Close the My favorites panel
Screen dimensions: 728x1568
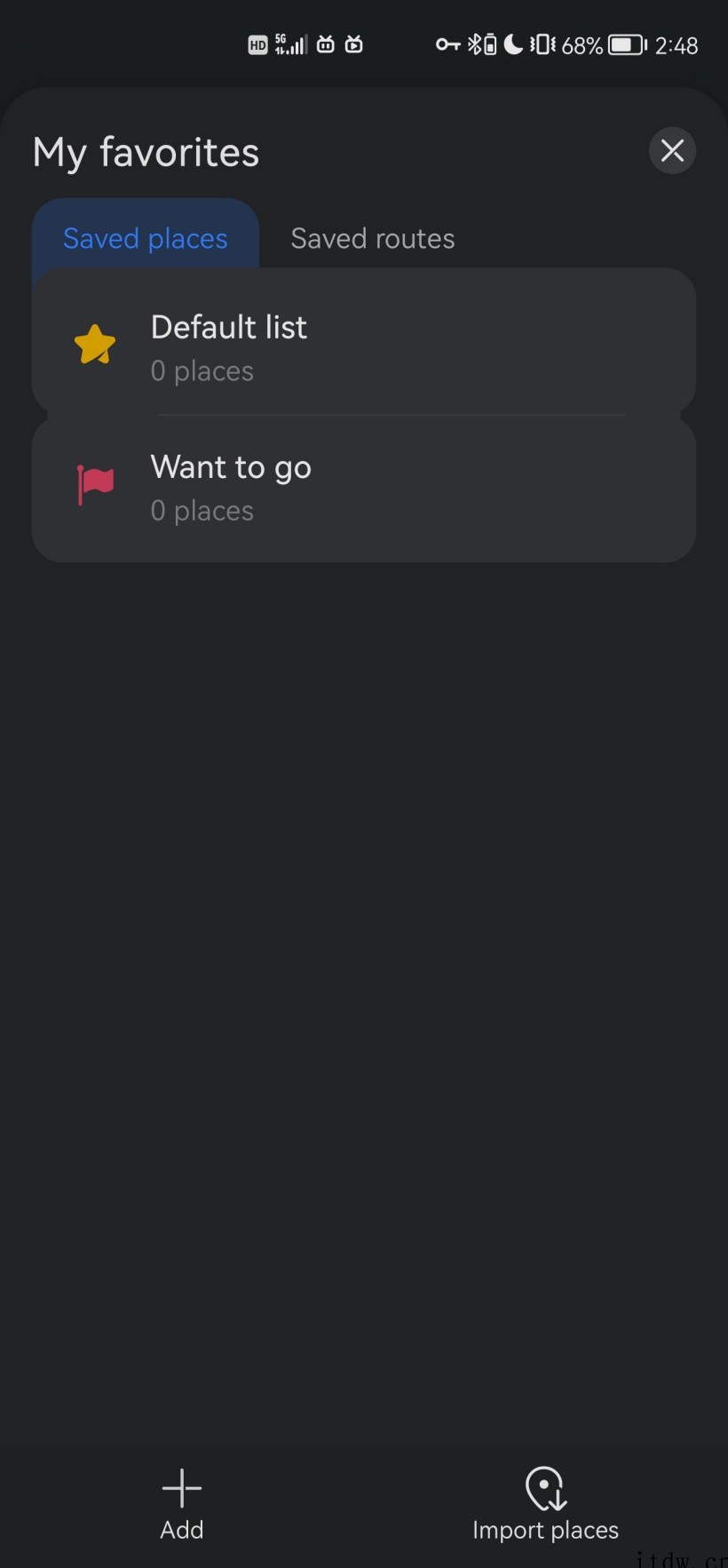pyautogui.click(x=672, y=151)
